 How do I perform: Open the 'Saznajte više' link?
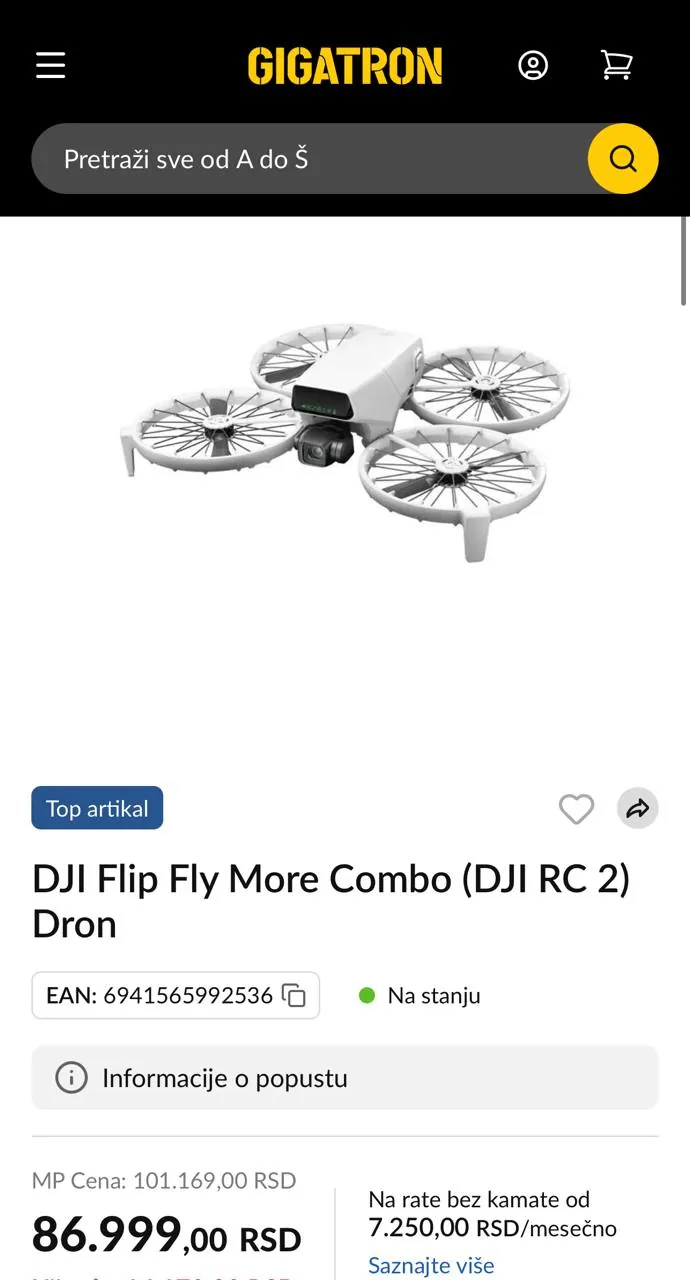pyautogui.click(x=431, y=1265)
